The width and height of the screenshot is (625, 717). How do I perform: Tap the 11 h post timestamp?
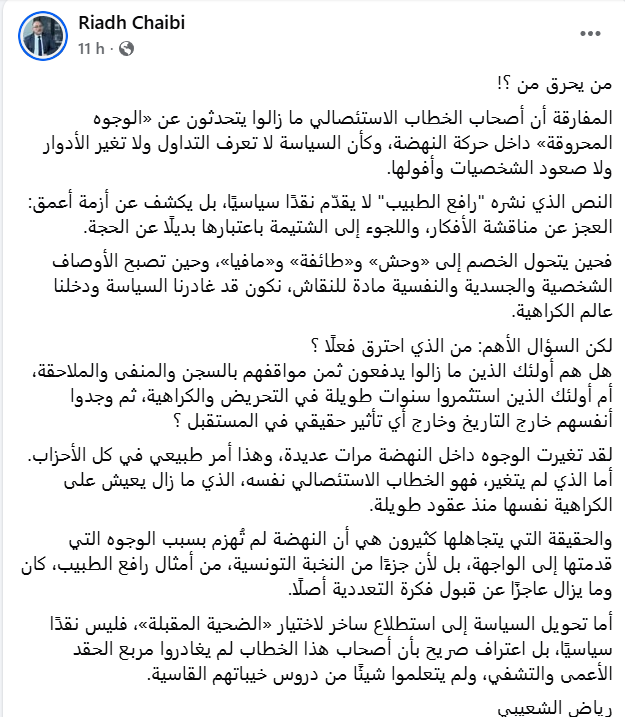point(91,48)
